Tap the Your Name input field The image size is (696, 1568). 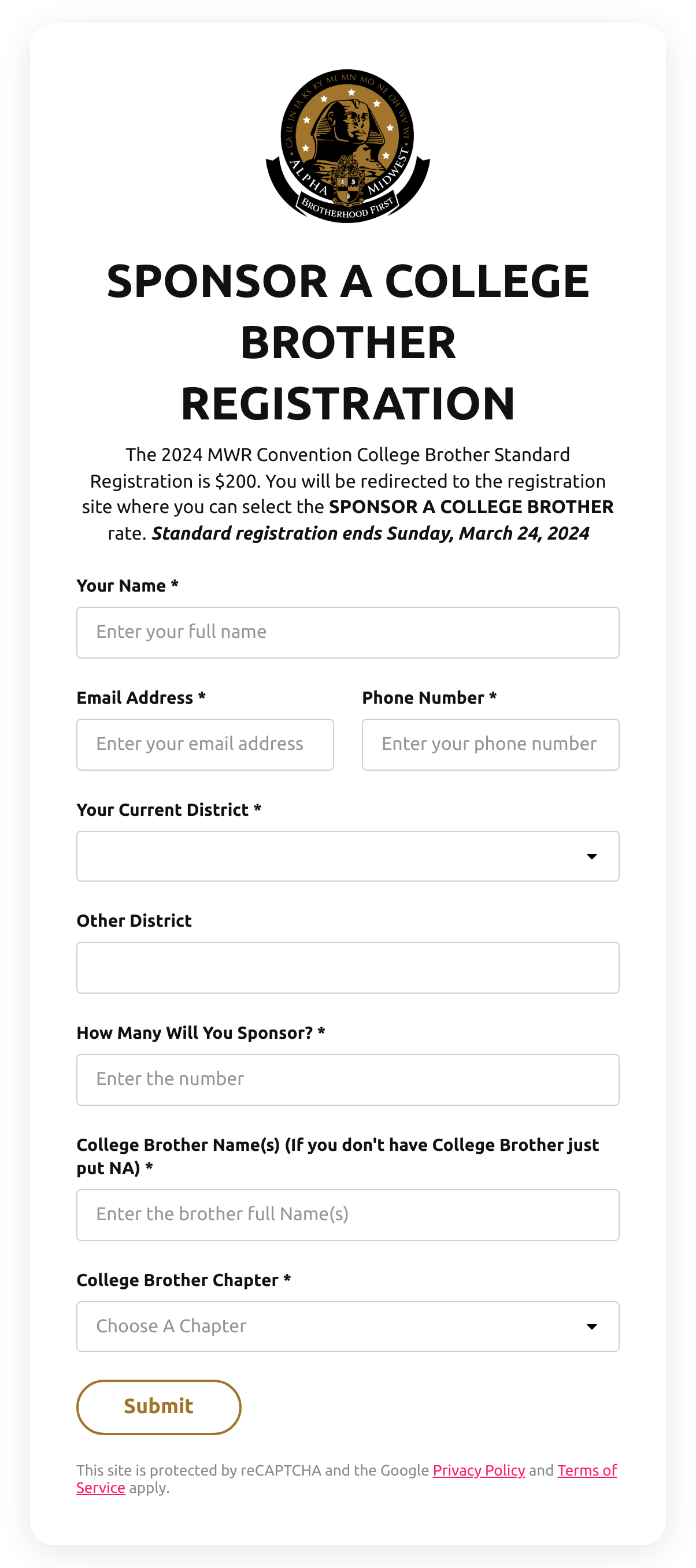347,633
